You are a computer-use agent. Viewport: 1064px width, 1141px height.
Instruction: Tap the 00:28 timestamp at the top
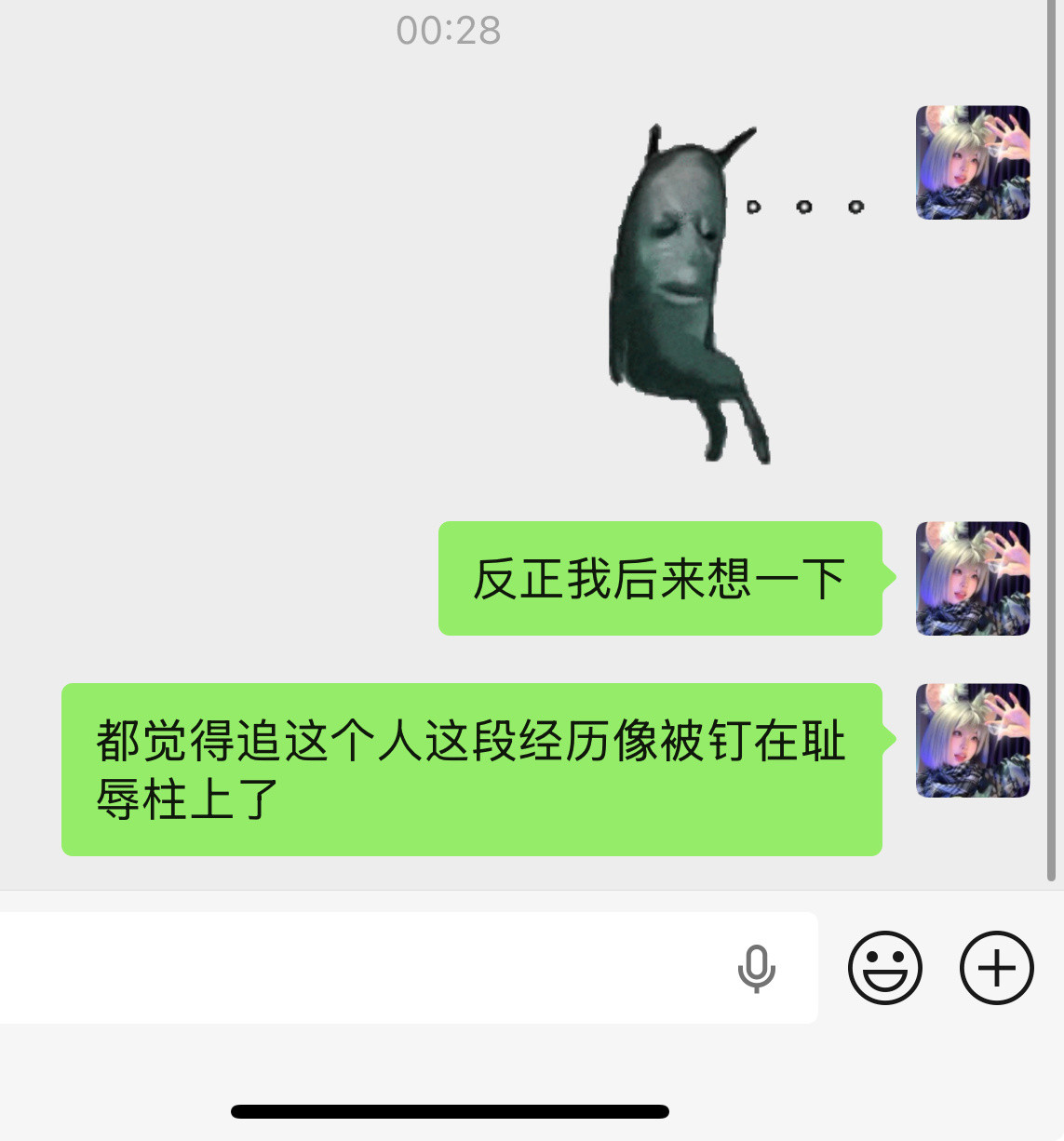(x=450, y=31)
